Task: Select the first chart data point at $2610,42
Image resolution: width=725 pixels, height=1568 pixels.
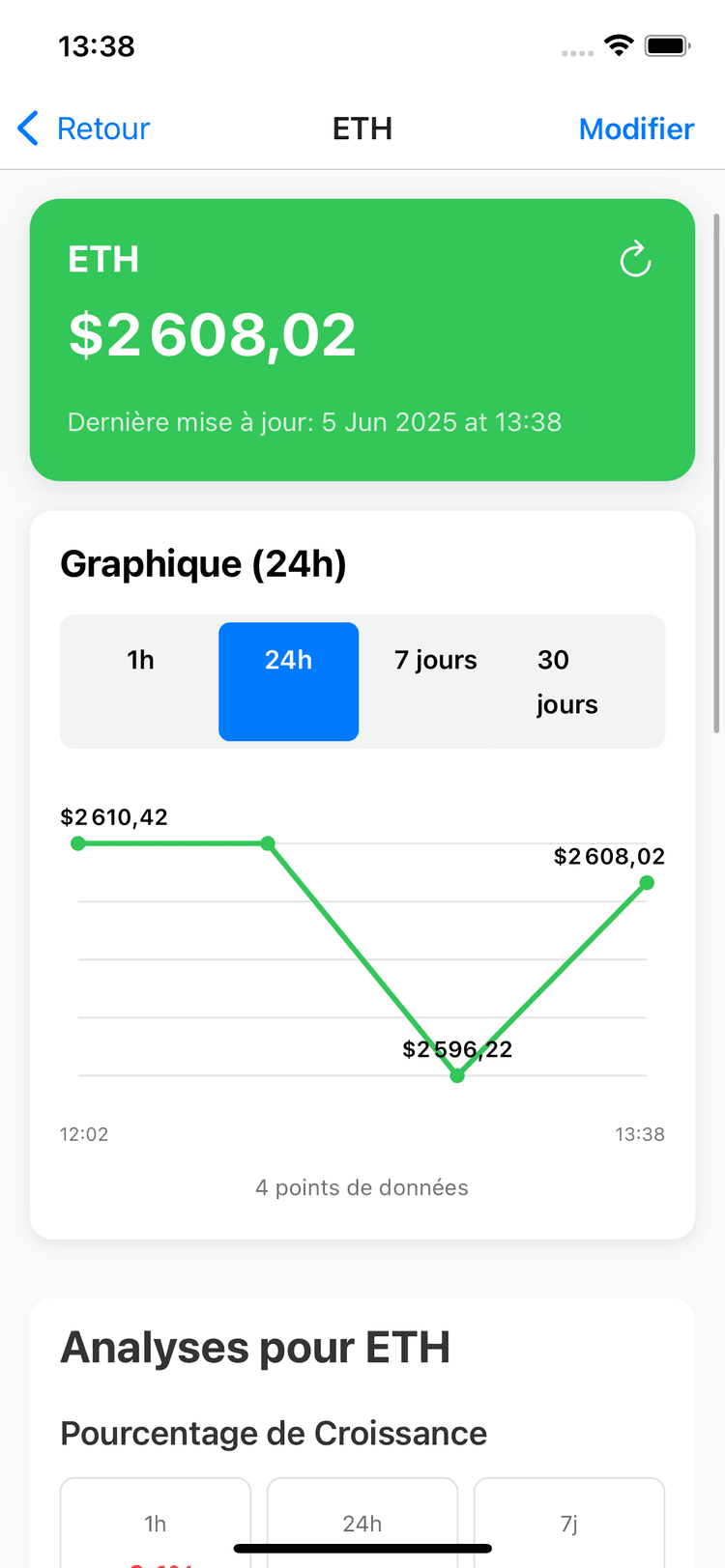Action: click(x=77, y=843)
